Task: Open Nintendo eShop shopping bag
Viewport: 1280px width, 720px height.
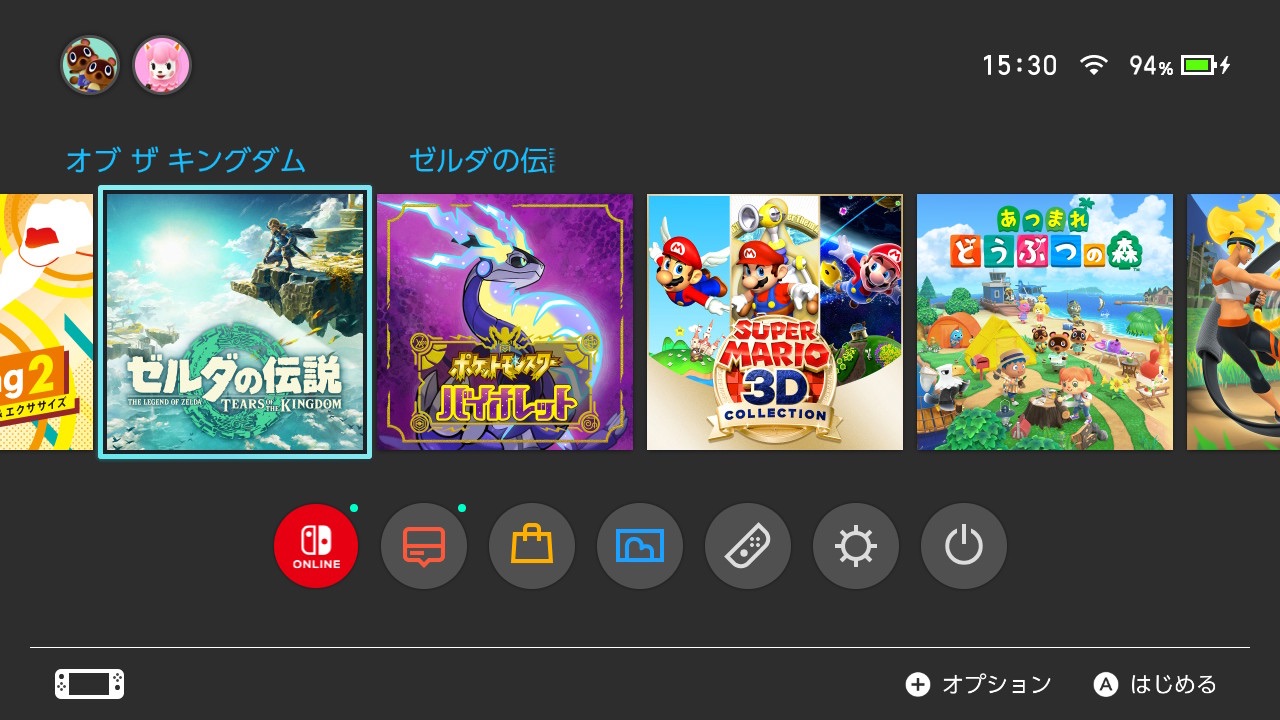Action: pyautogui.click(x=532, y=546)
